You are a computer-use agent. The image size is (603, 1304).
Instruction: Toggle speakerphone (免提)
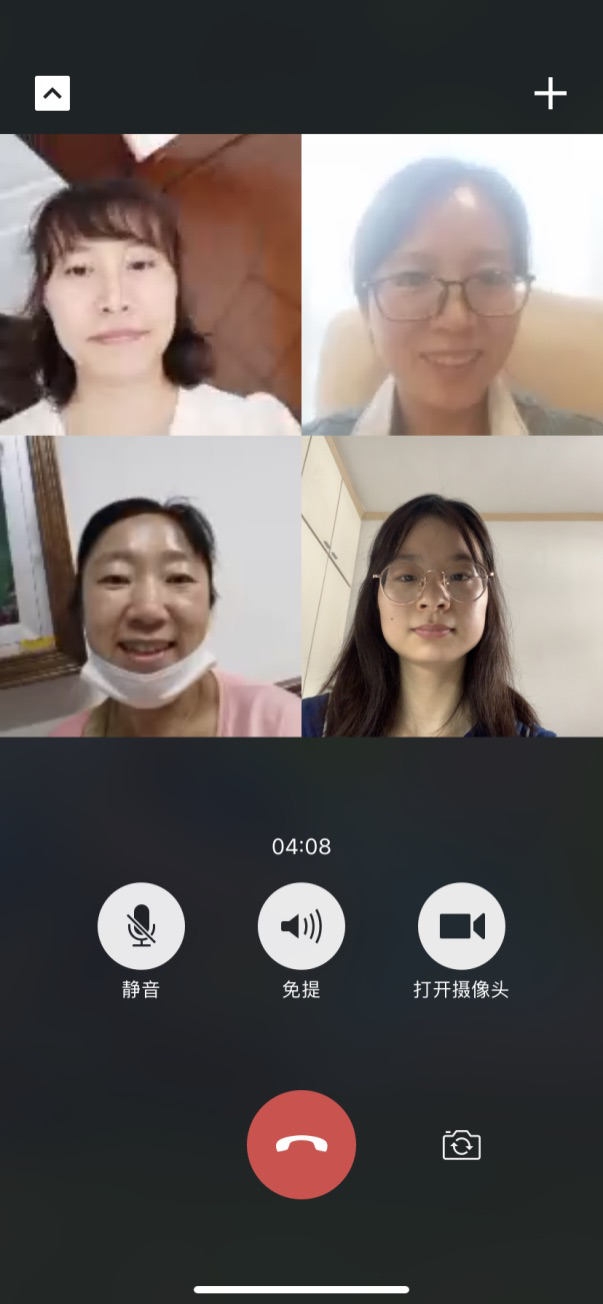pyautogui.click(x=301, y=927)
